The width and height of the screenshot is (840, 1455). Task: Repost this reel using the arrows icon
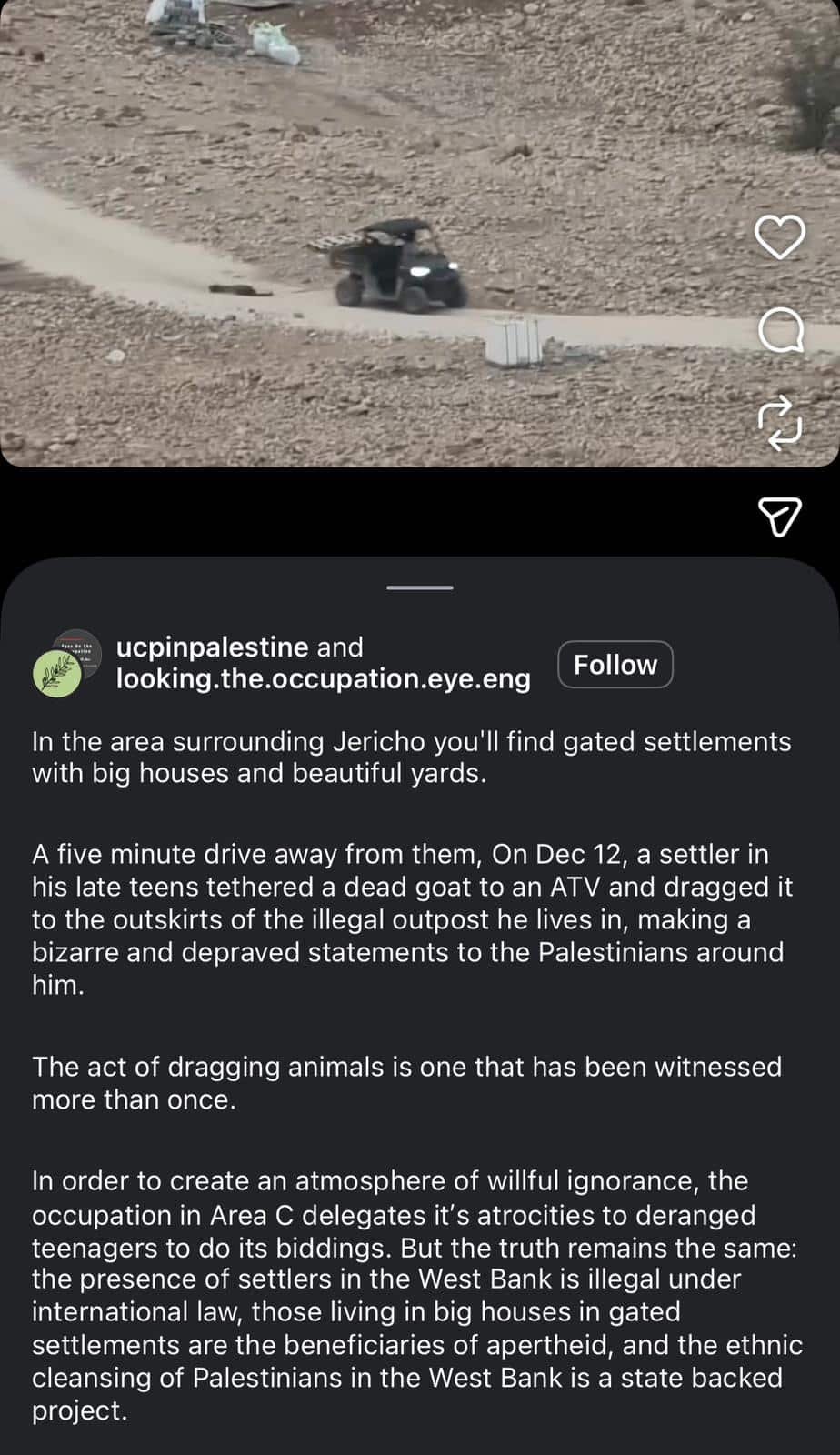coord(780,423)
